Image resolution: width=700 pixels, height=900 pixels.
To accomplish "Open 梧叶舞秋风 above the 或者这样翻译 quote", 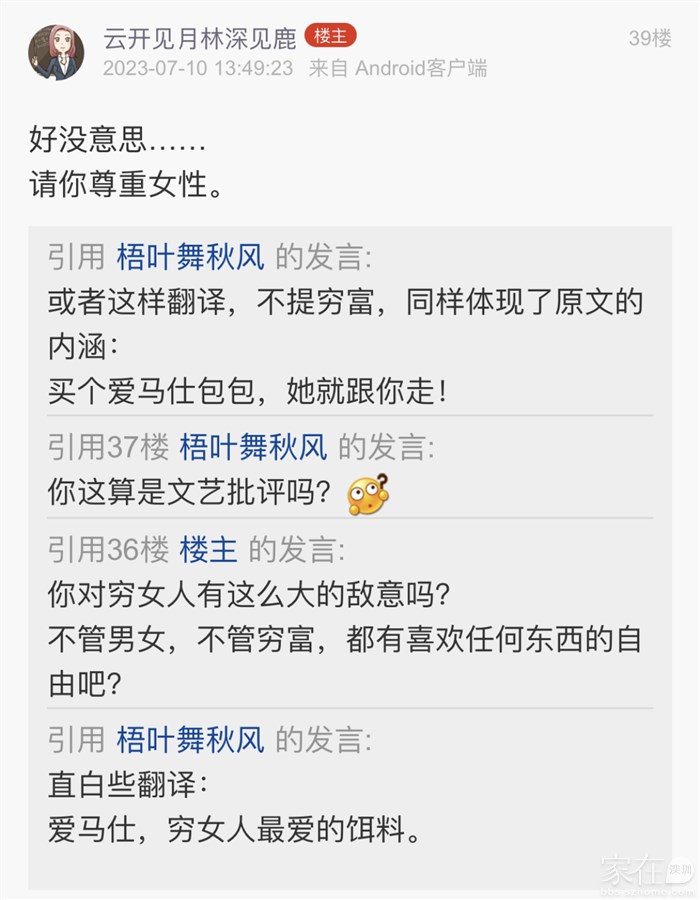I will (x=191, y=257).
